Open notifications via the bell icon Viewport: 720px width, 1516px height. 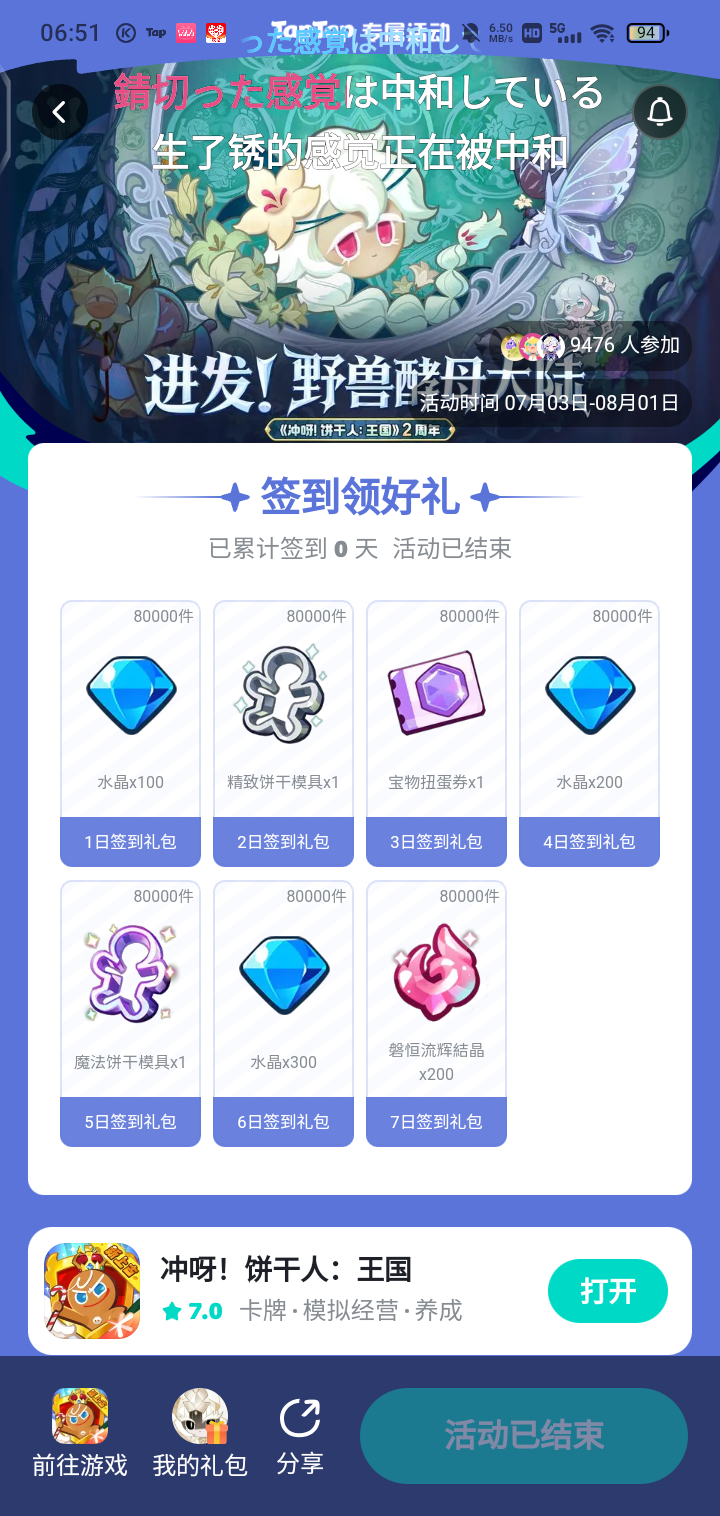[659, 113]
